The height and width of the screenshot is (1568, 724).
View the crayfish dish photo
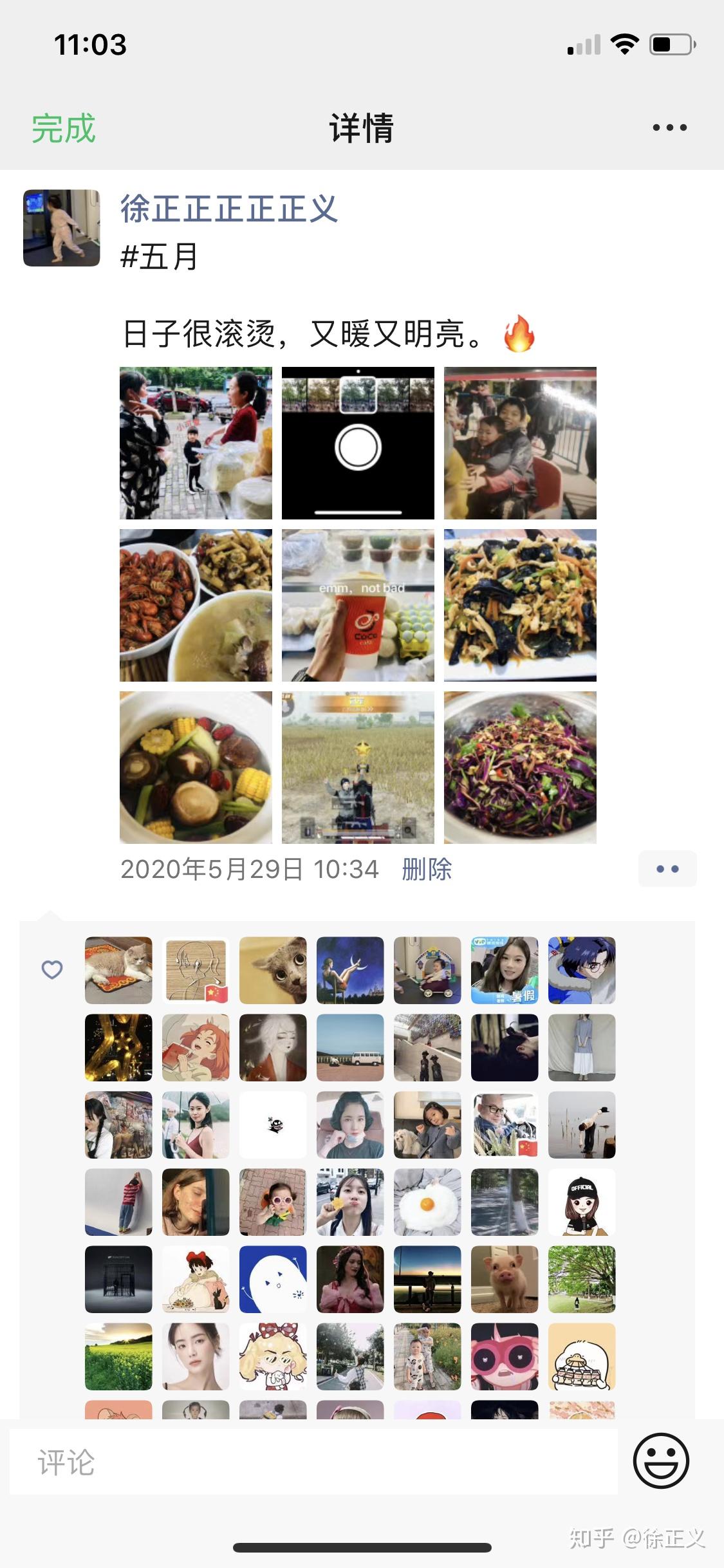(196, 605)
